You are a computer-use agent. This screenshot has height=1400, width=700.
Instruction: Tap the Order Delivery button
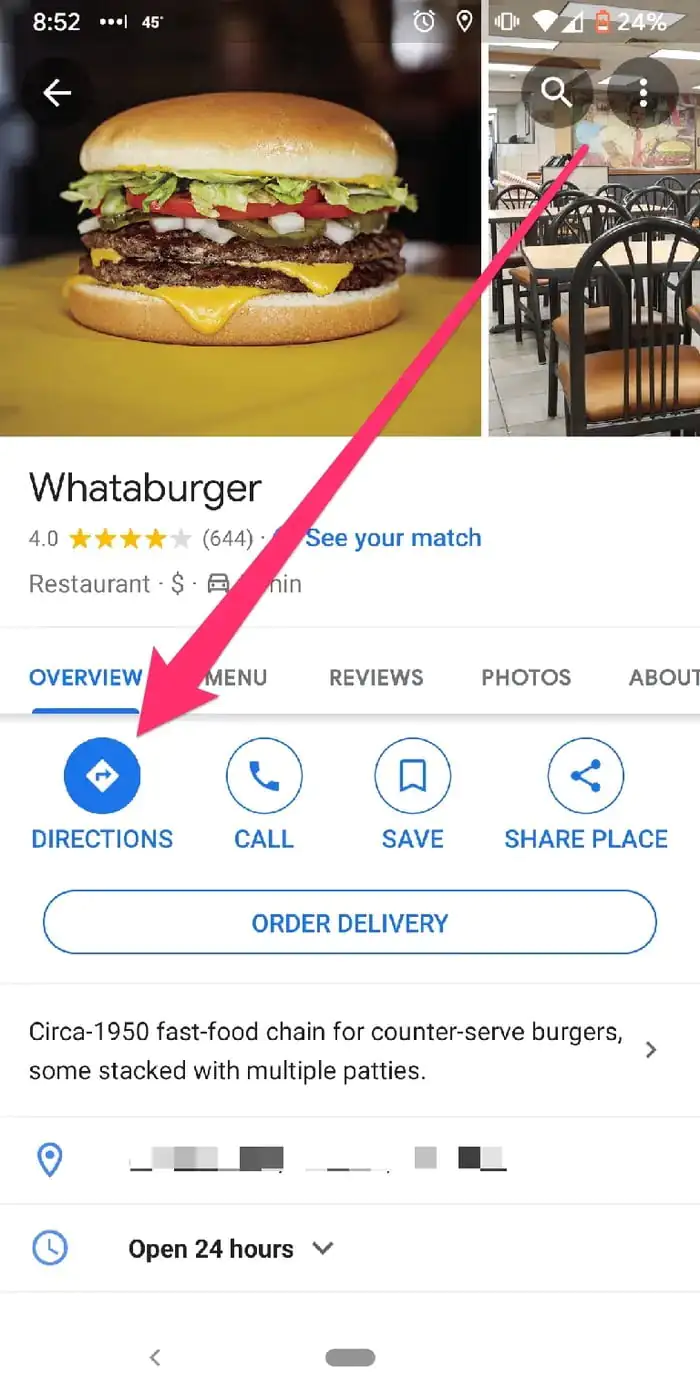350,922
